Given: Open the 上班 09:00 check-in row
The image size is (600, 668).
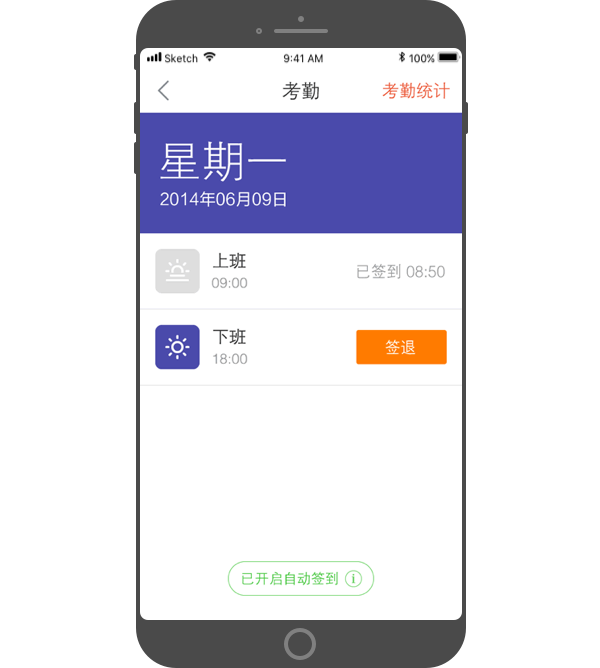Looking at the screenshot, I should pos(300,271).
